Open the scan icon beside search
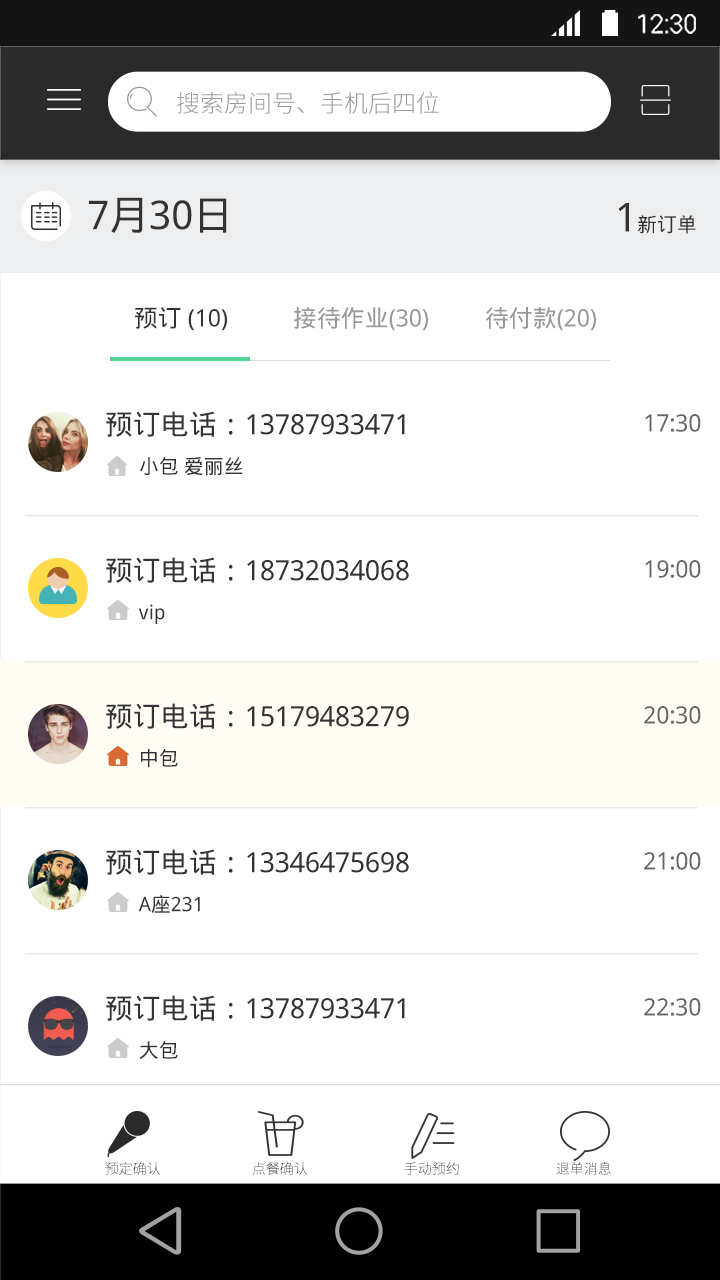The width and height of the screenshot is (720, 1280). coord(655,101)
